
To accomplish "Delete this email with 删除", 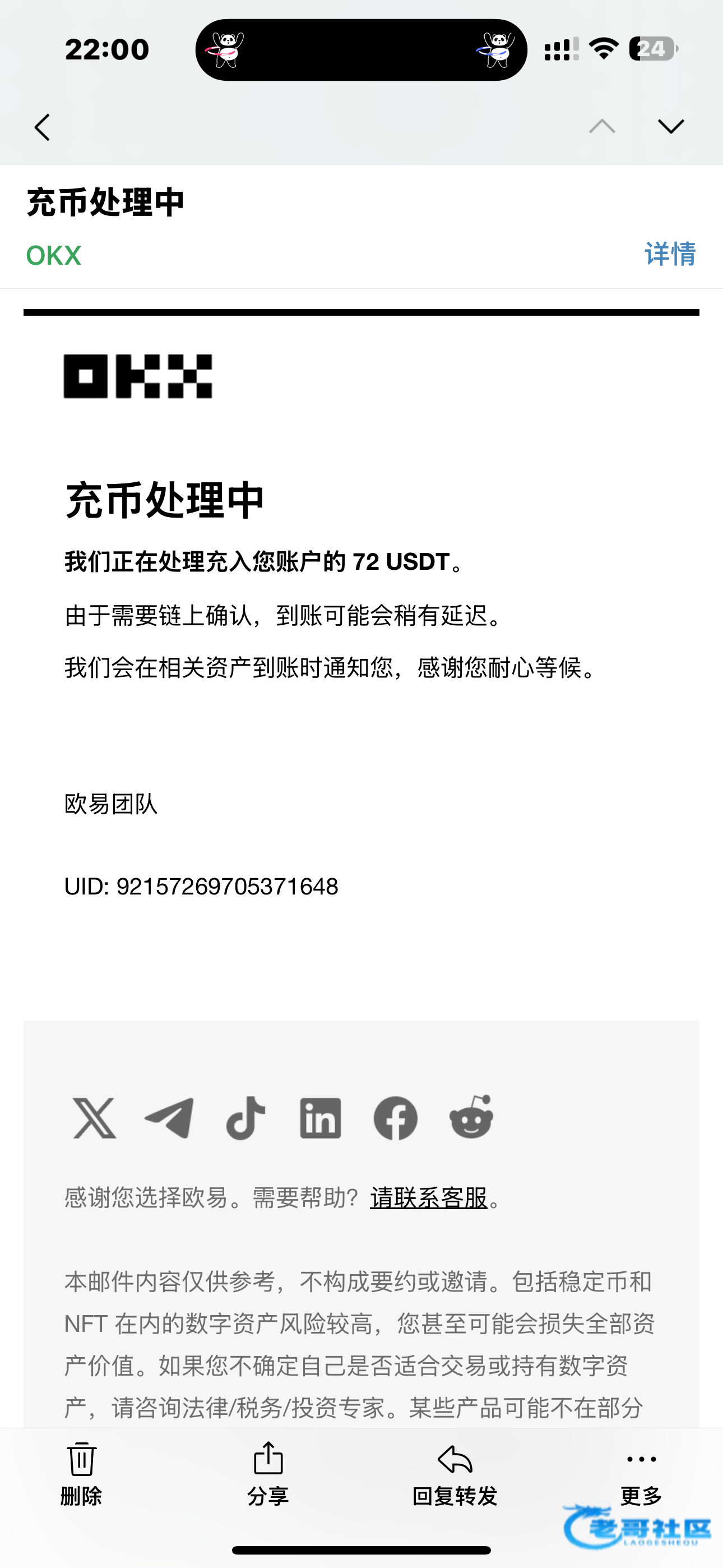I will 81,1472.
